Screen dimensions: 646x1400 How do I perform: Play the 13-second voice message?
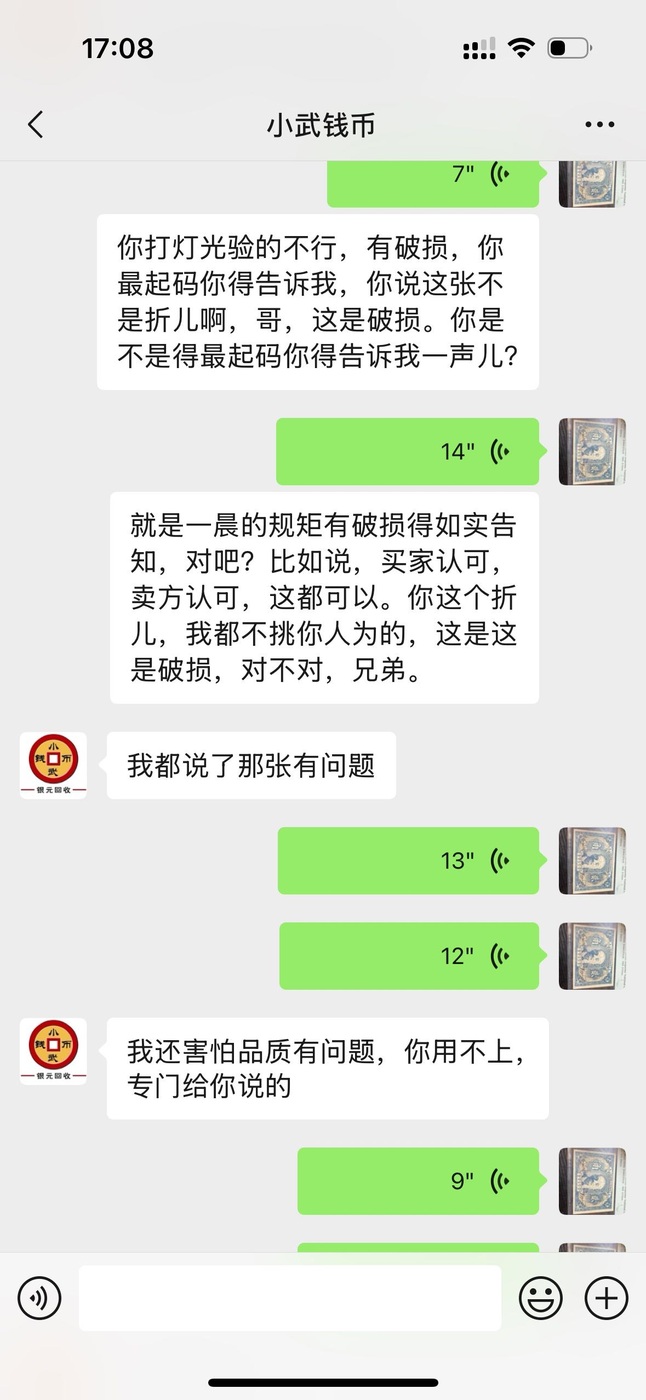(x=408, y=861)
